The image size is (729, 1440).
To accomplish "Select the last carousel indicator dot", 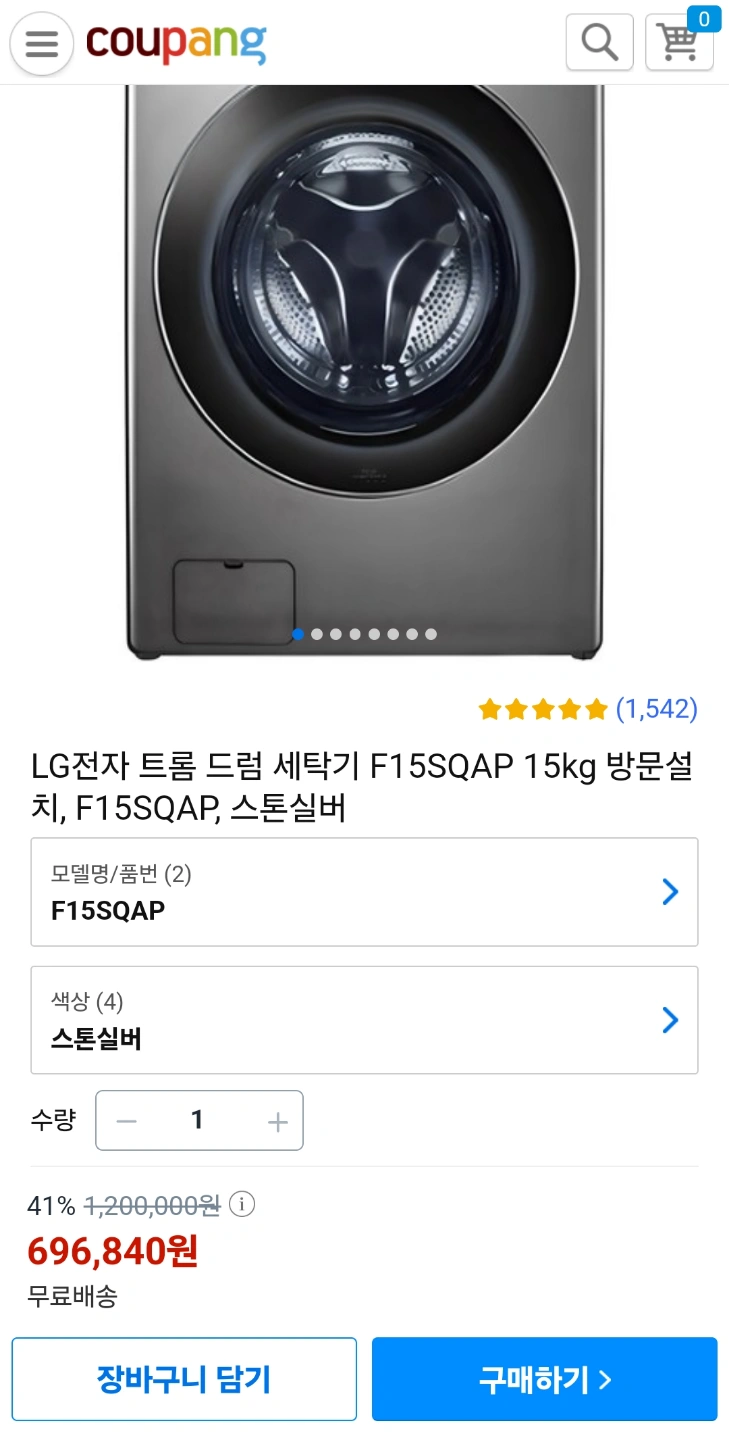I will 430,633.
